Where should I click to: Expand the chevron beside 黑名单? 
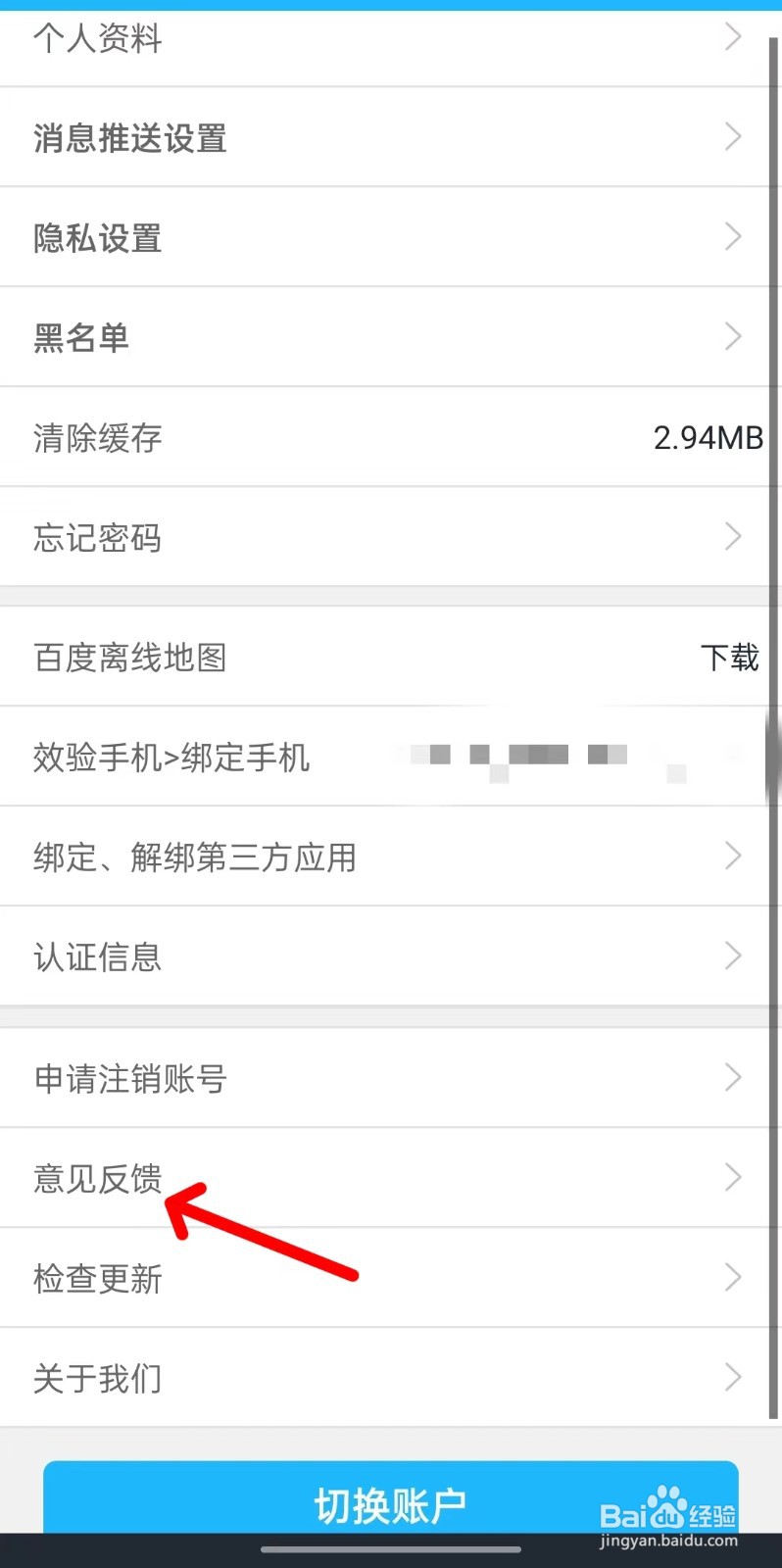[x=733, y=336]
